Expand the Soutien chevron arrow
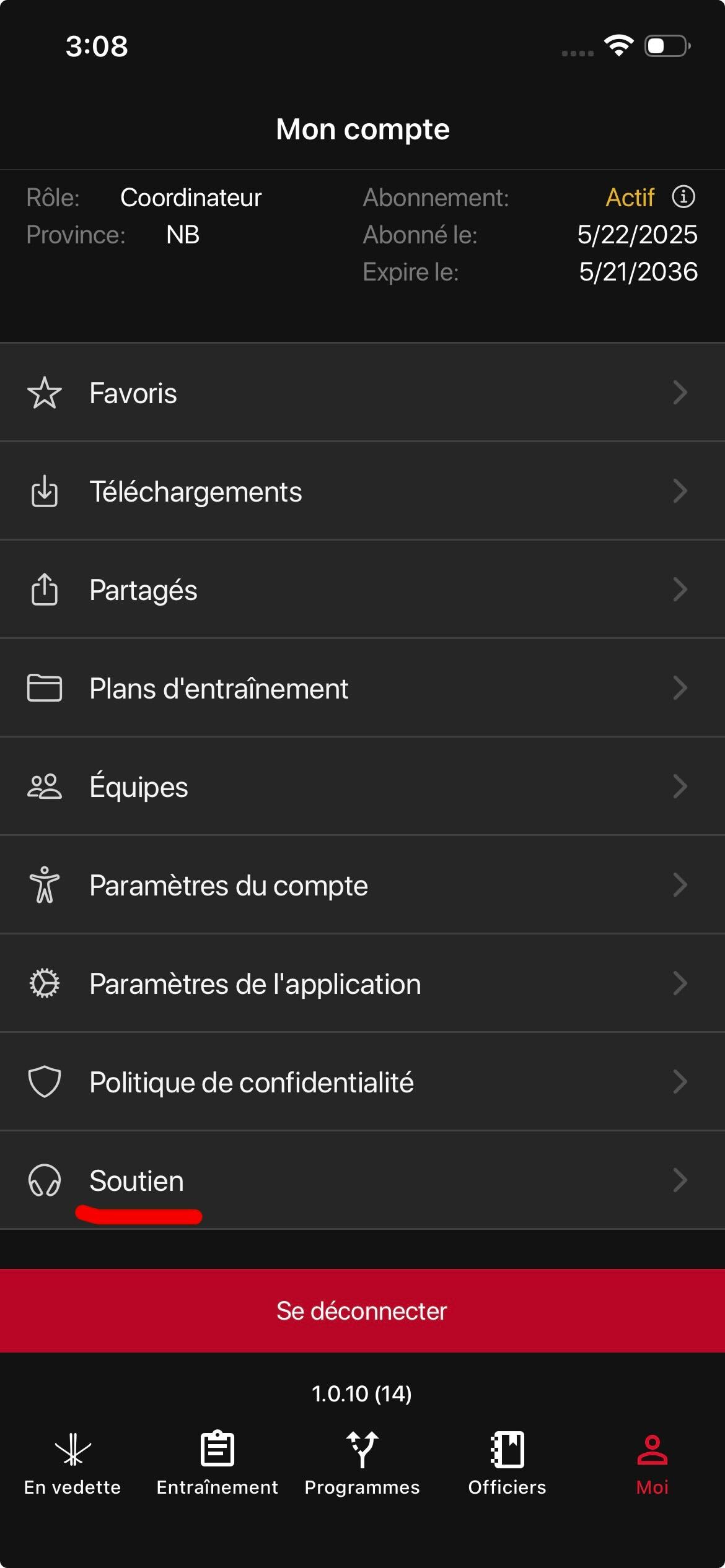 680,1180
